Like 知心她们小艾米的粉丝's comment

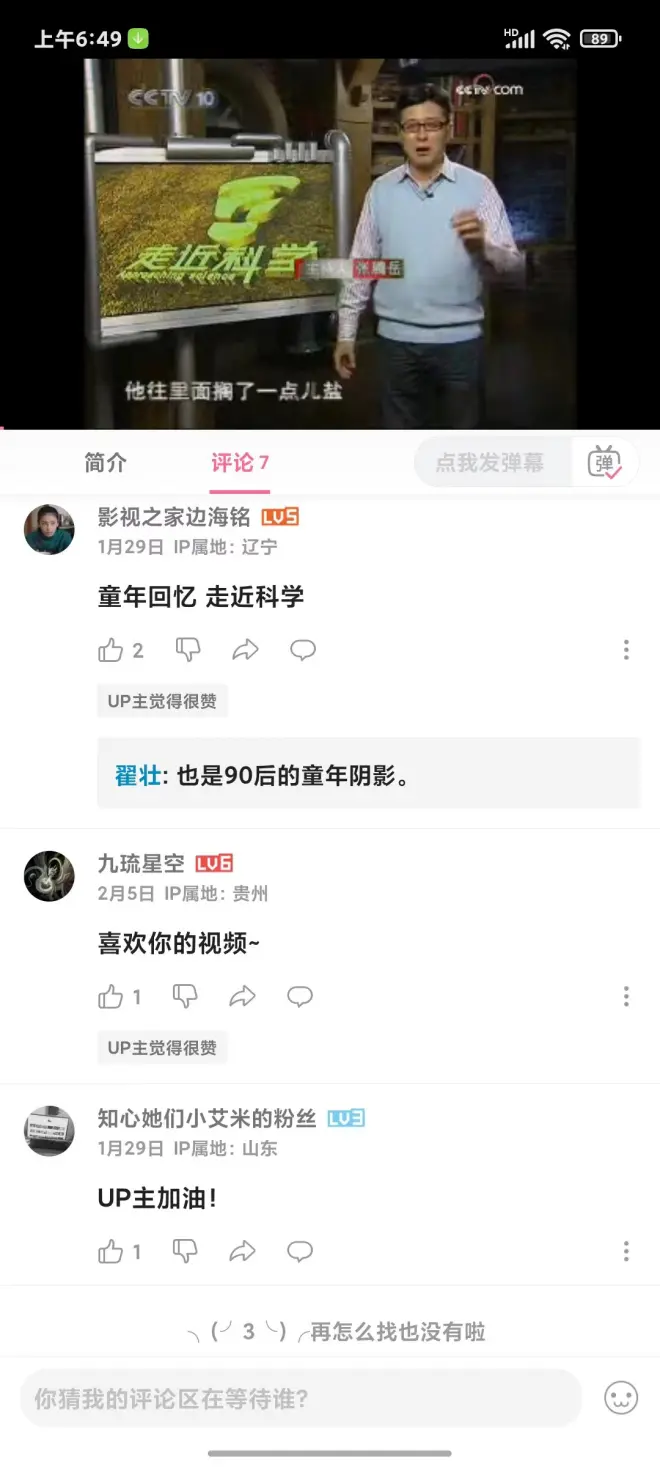(x=110, y=1252)
